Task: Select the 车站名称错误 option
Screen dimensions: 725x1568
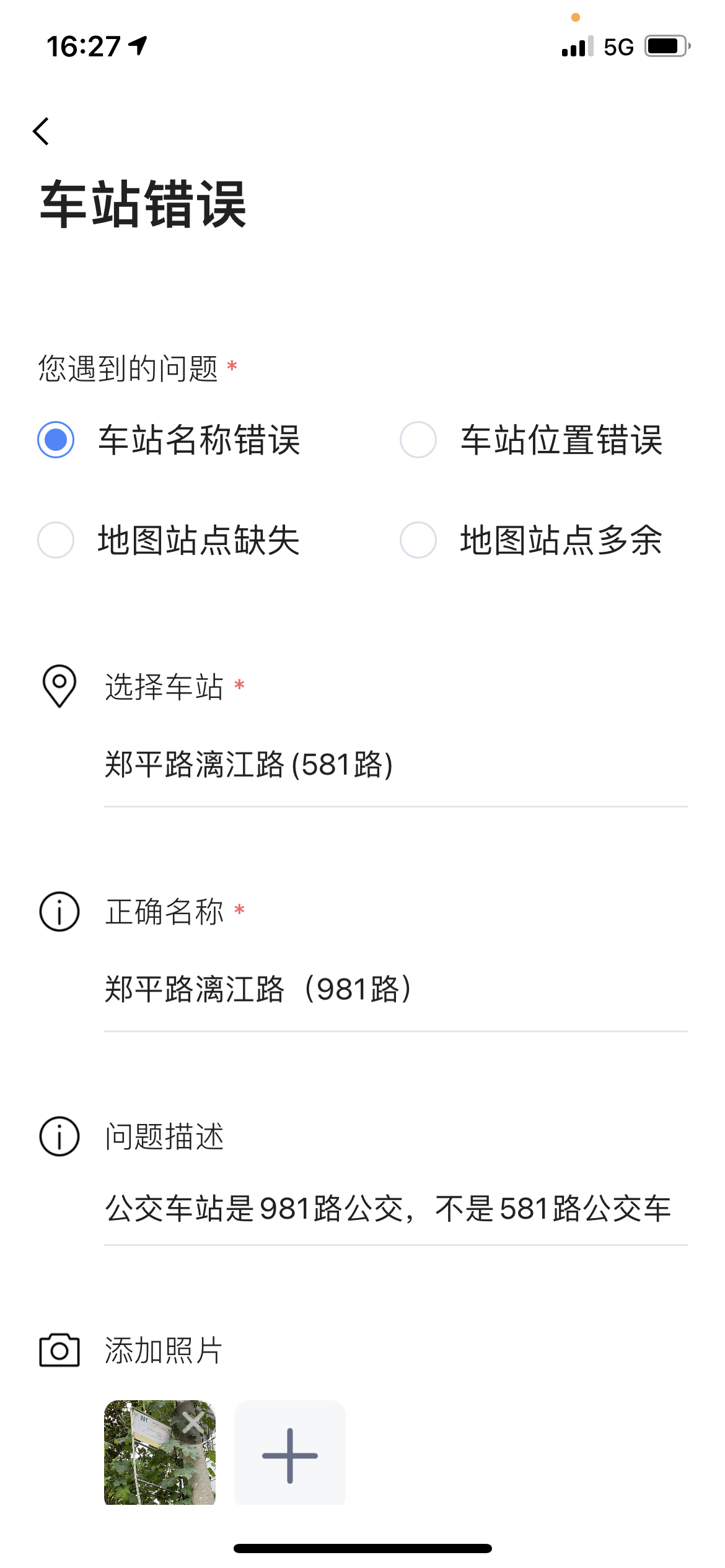Action: pyautogui.click(x=56, y=440)
